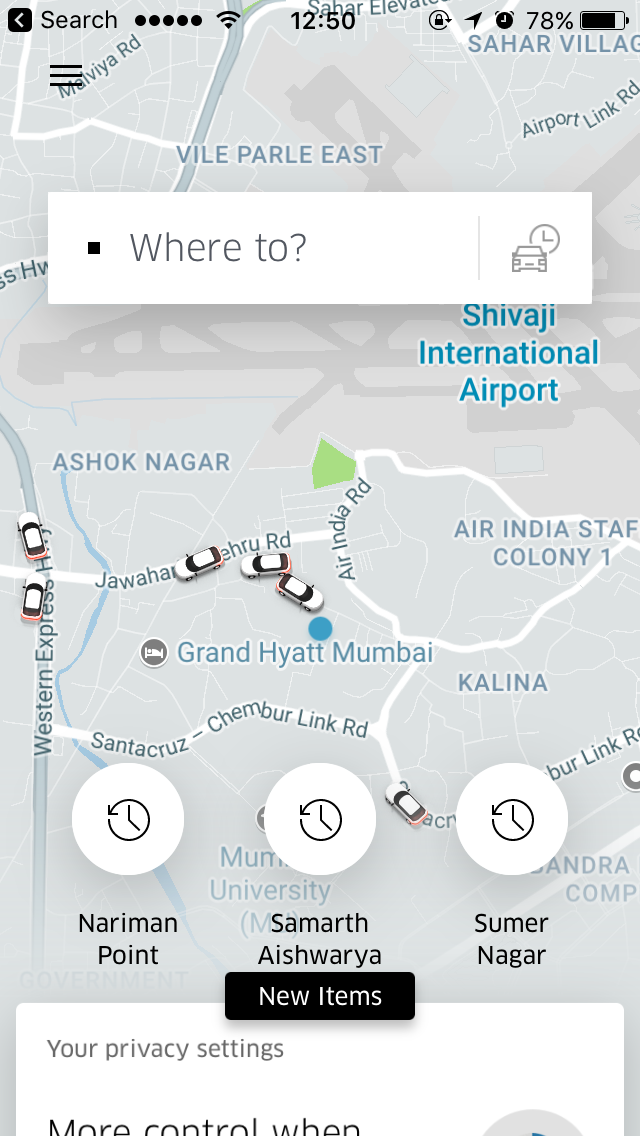
Task: Open the hamburger side menu
Action: 66,75
